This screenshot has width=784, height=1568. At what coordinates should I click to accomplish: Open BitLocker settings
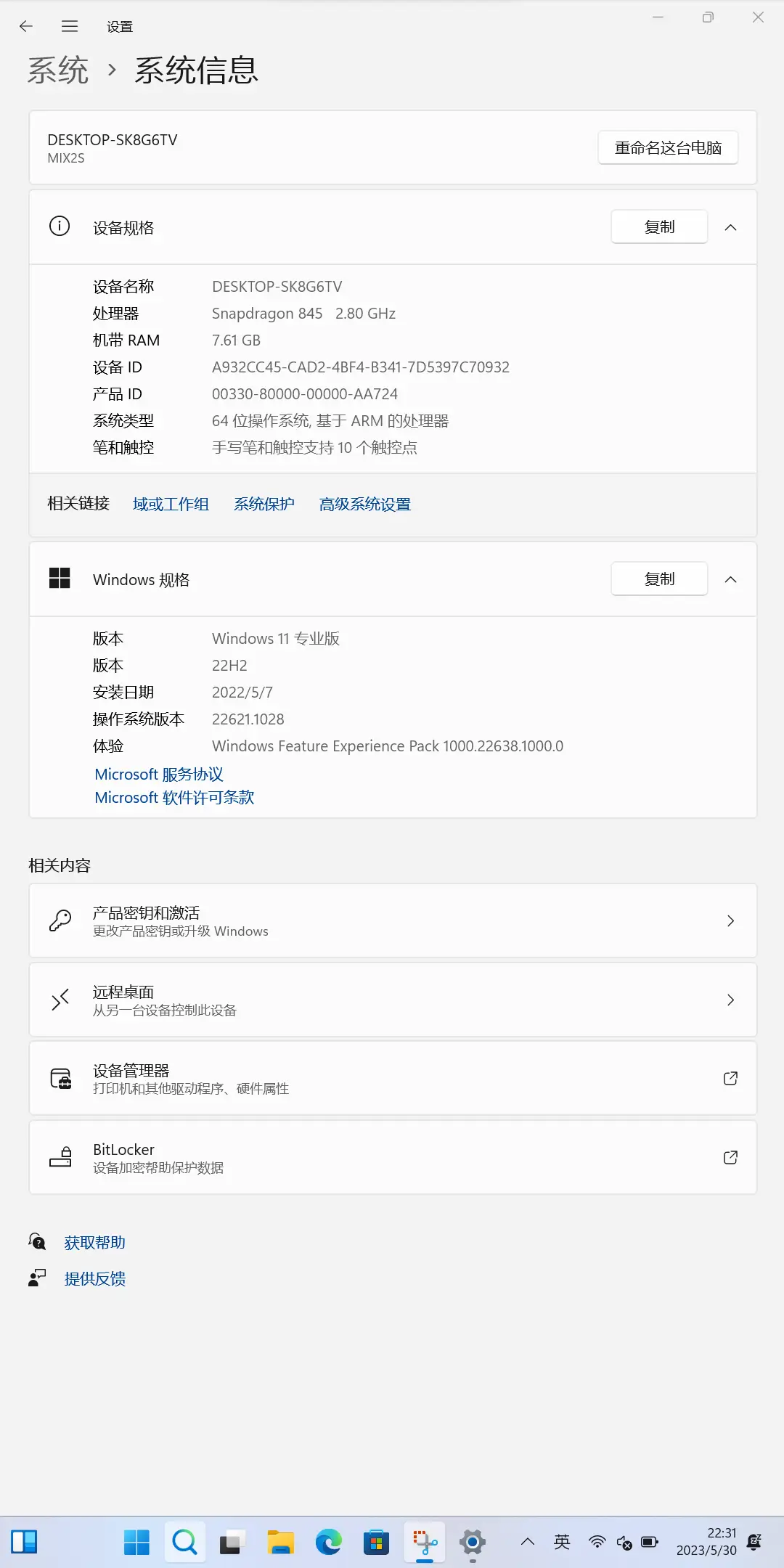click(x=393, y=1158)
